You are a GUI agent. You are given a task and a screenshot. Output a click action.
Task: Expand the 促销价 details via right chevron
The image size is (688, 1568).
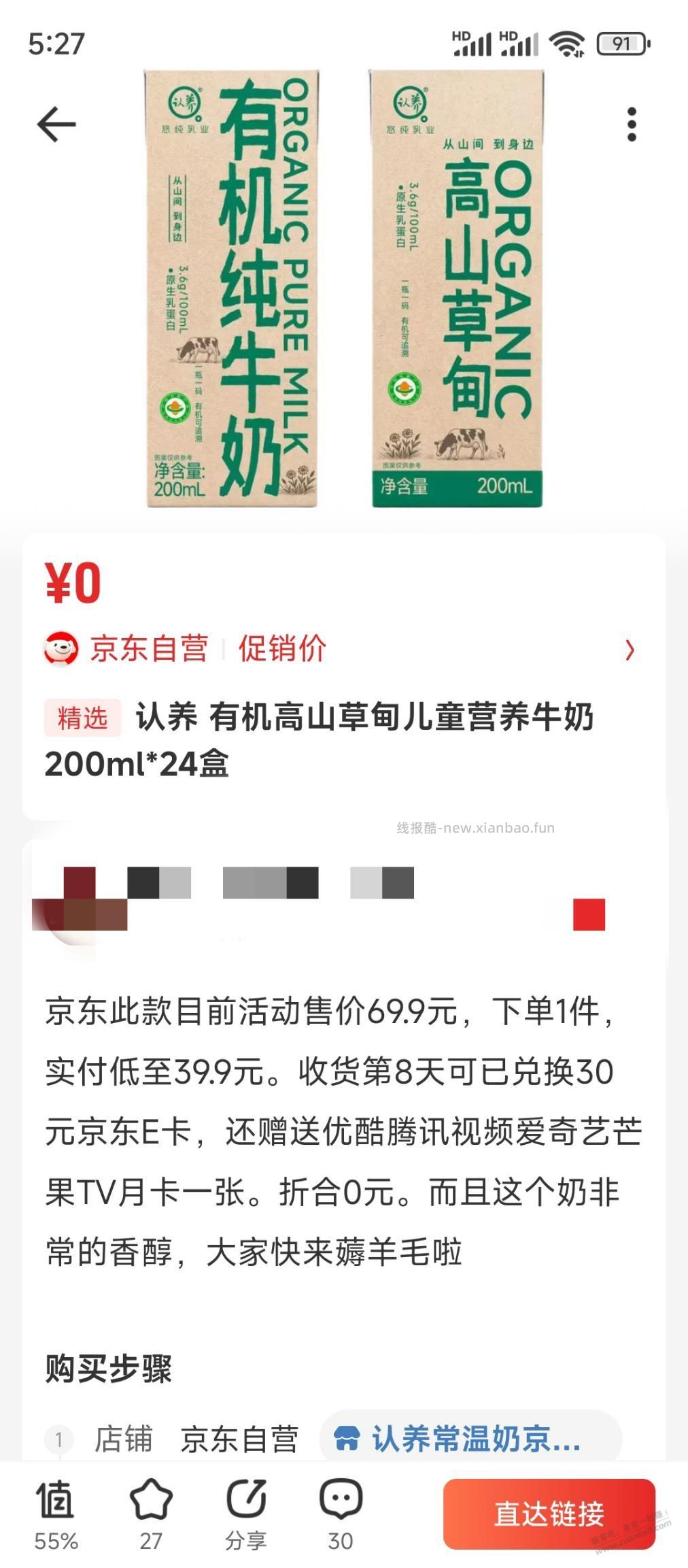pos(631,649)
